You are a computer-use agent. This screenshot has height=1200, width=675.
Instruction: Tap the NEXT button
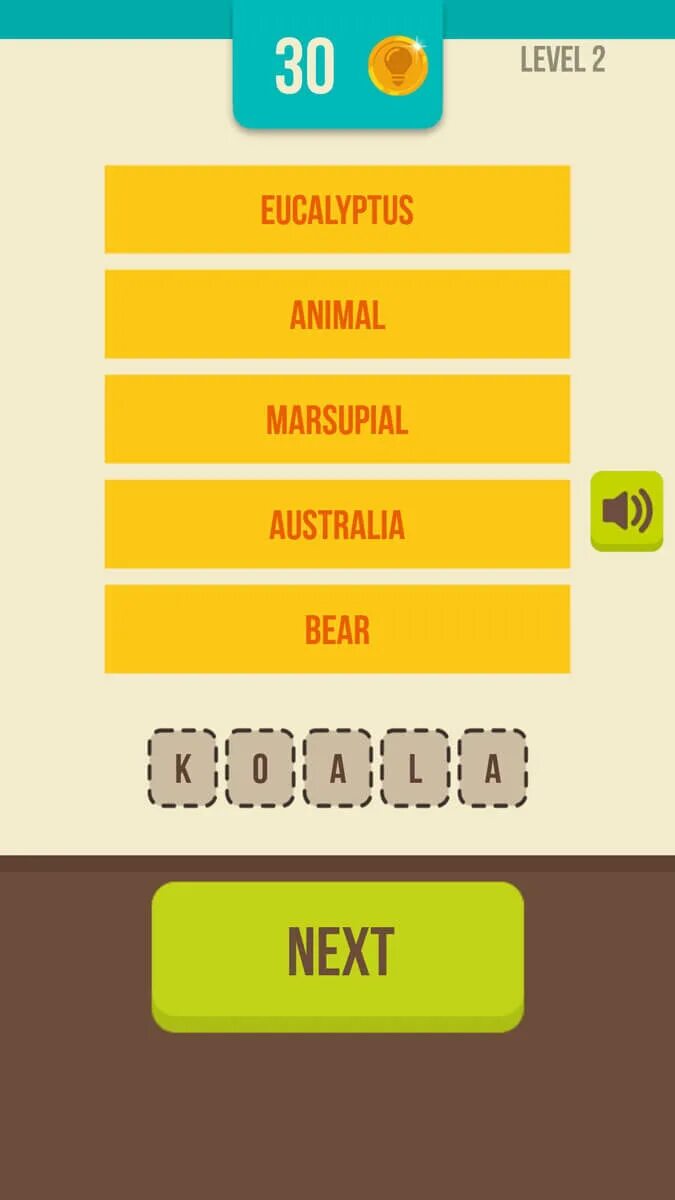pos(337,953)
